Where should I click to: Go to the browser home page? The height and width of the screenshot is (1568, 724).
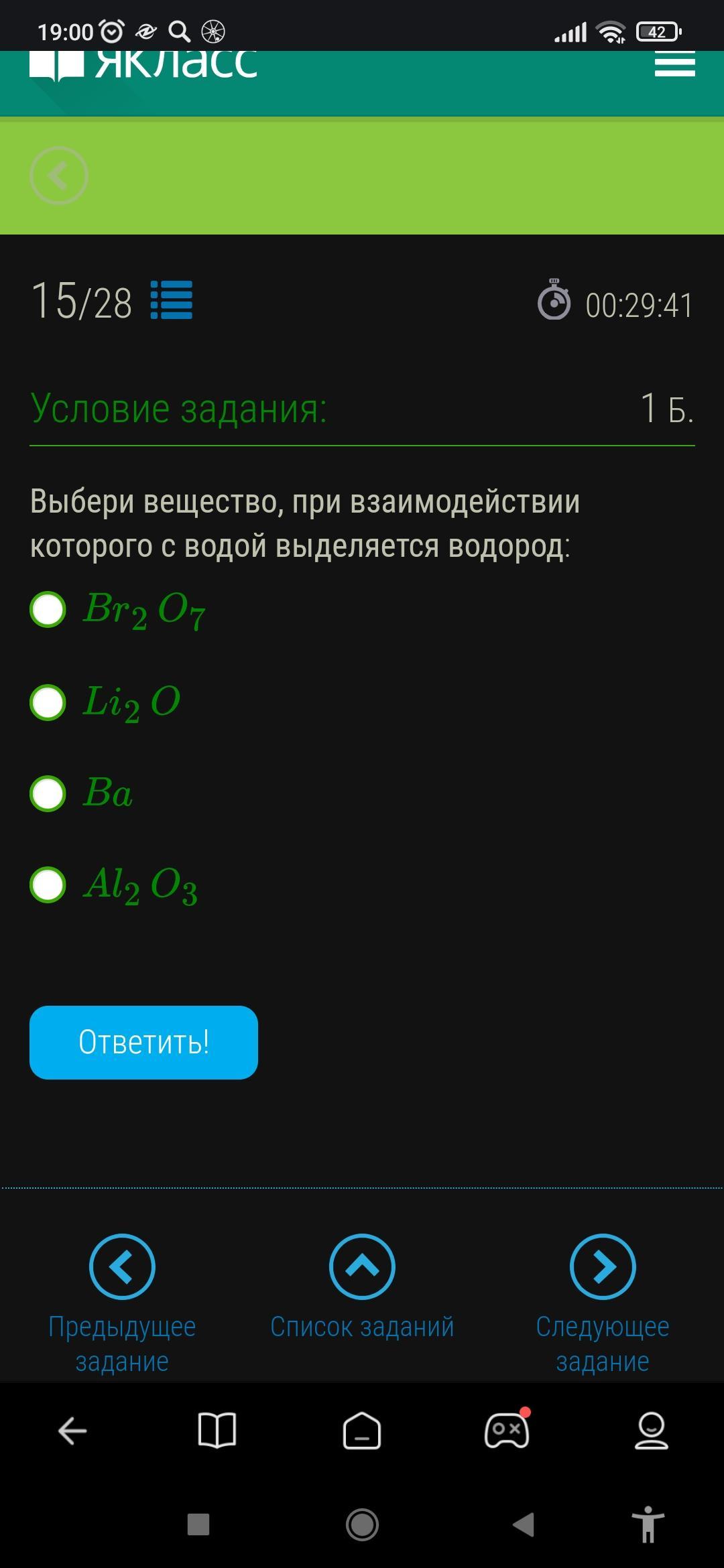(x=362, y=1431)
